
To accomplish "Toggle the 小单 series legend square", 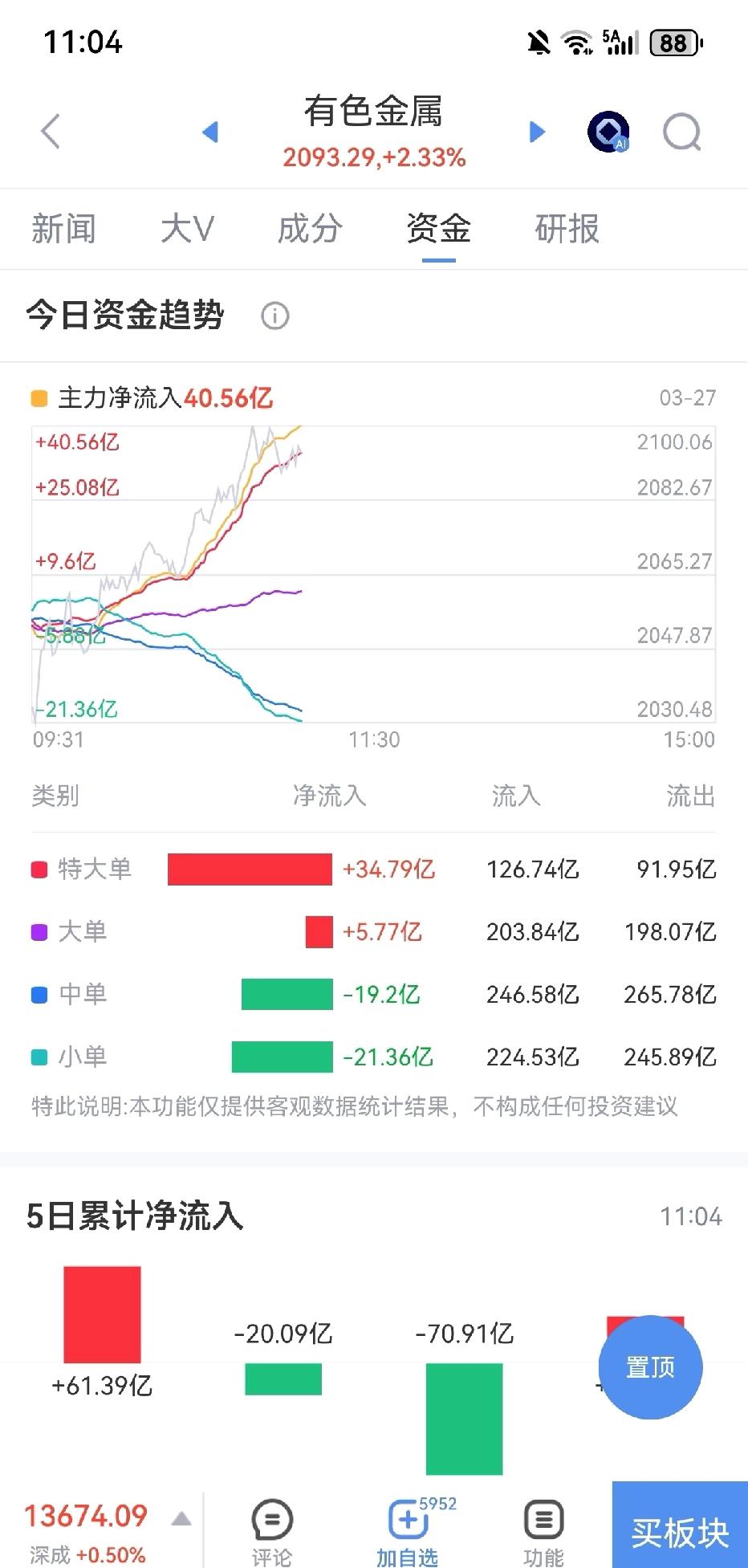I will click(x=38, y=1057).
